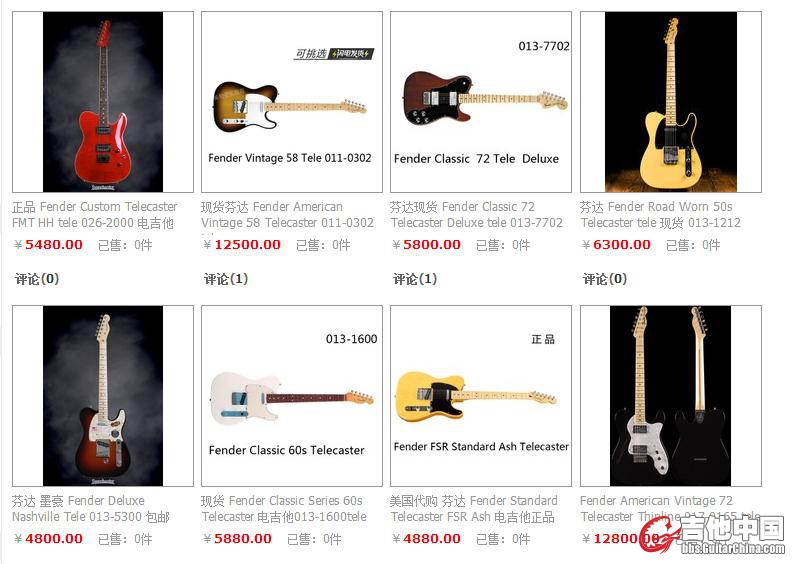
Task: Open the FSR Standard Ash Telecaster picture
Action: (480, 396)
